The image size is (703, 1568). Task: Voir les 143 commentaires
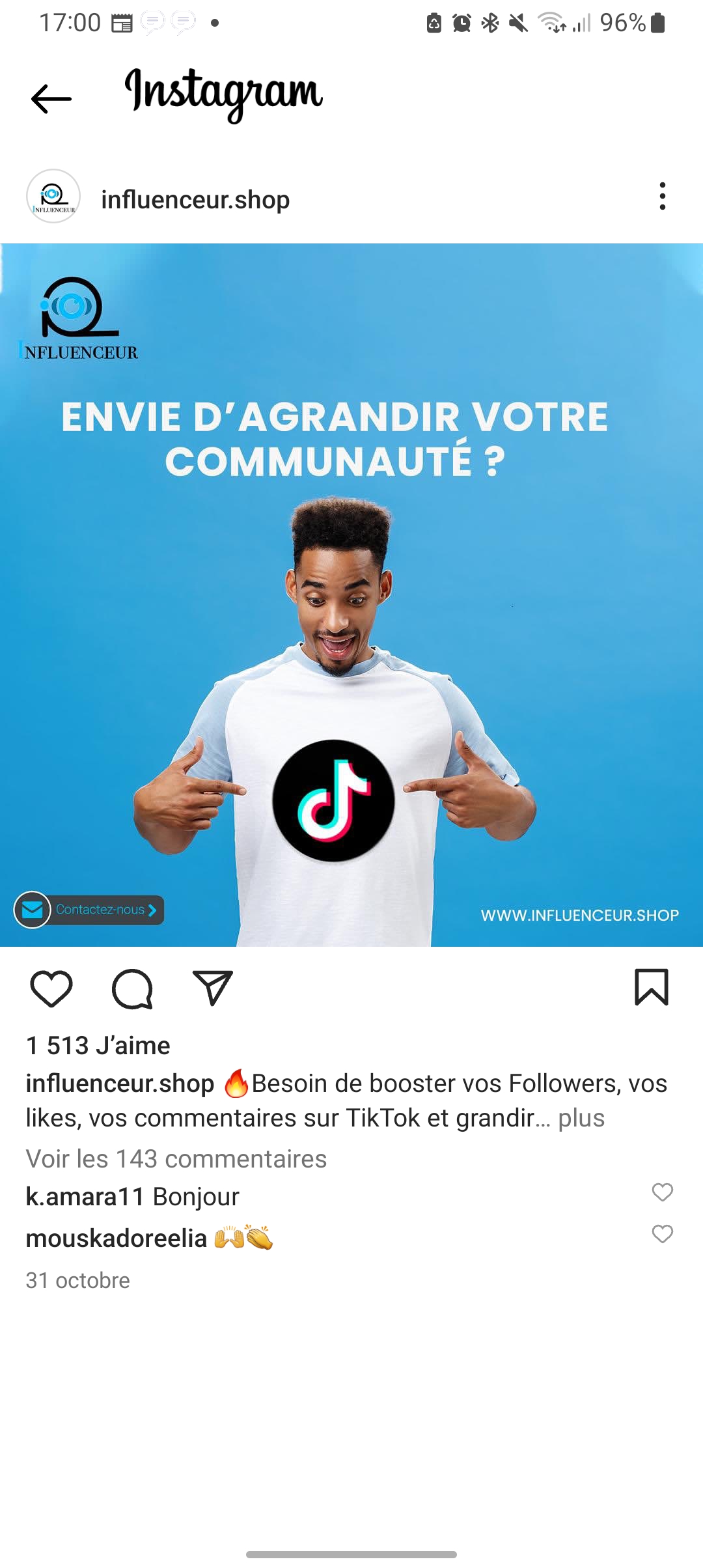(x=176, y=1159)
